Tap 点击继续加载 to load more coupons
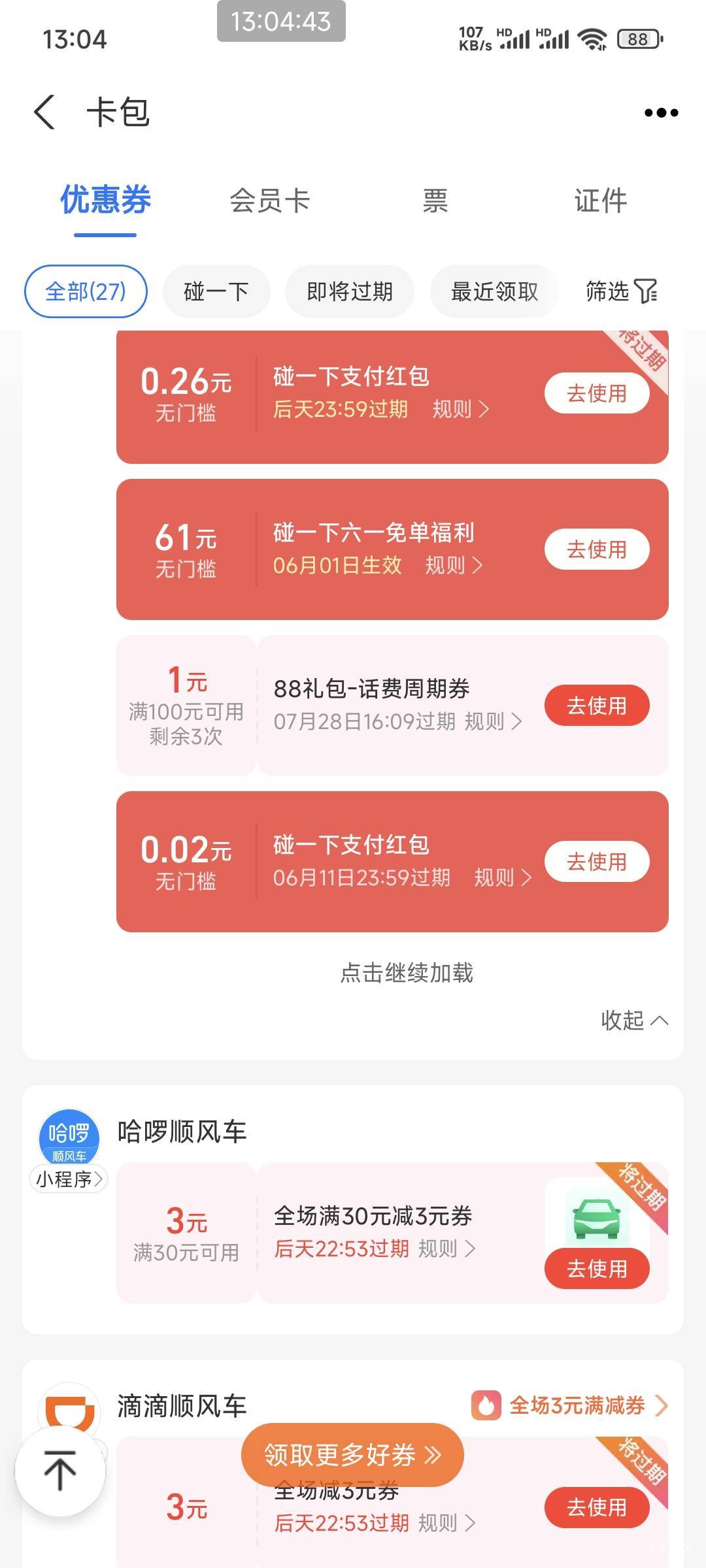The width and height of the screenshot is (706, 1568). coord(407,973)
